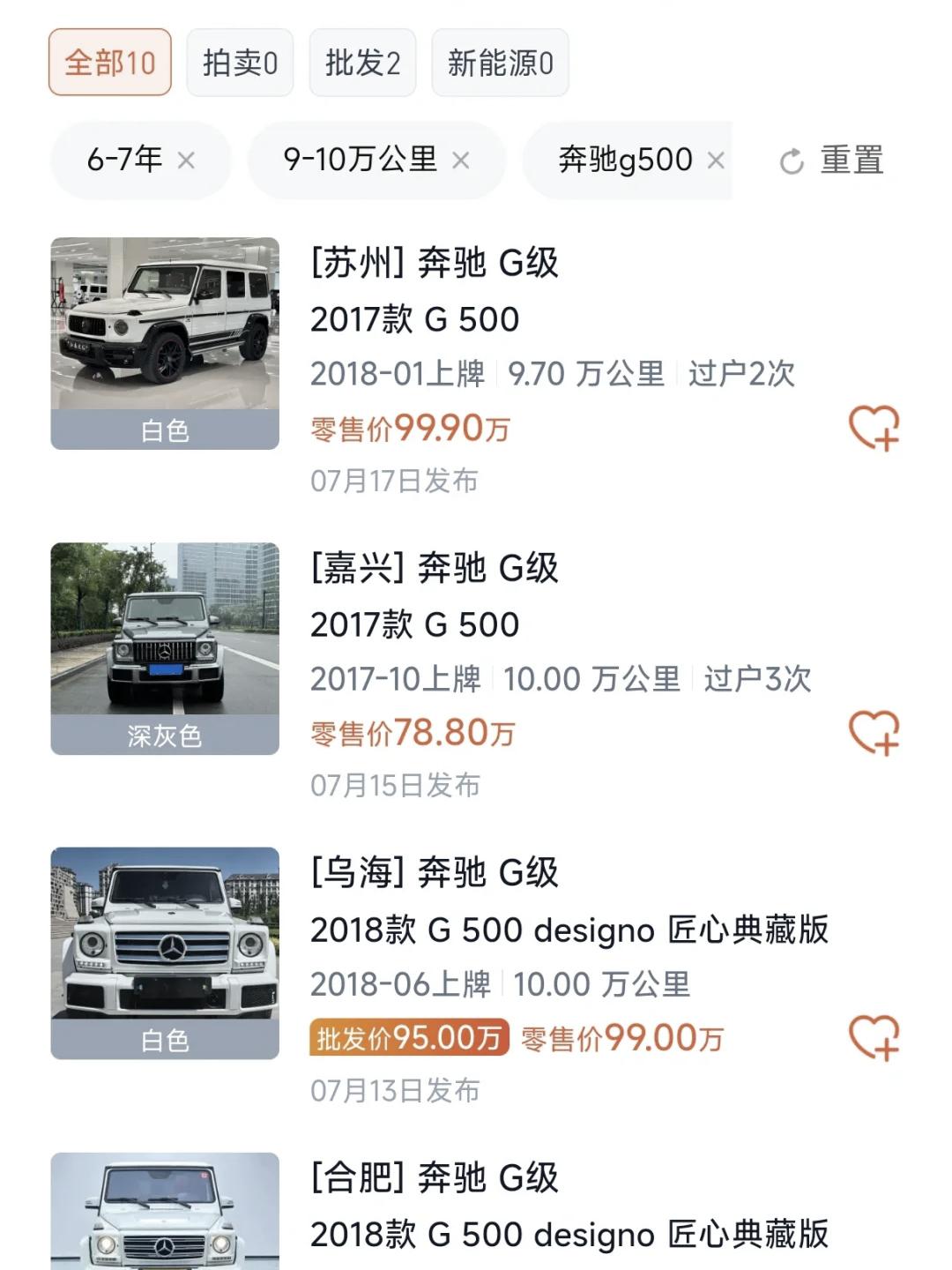Remove the 奔驰g500 filter X icon
The image size is (952, 1270).
pos(717,160)
